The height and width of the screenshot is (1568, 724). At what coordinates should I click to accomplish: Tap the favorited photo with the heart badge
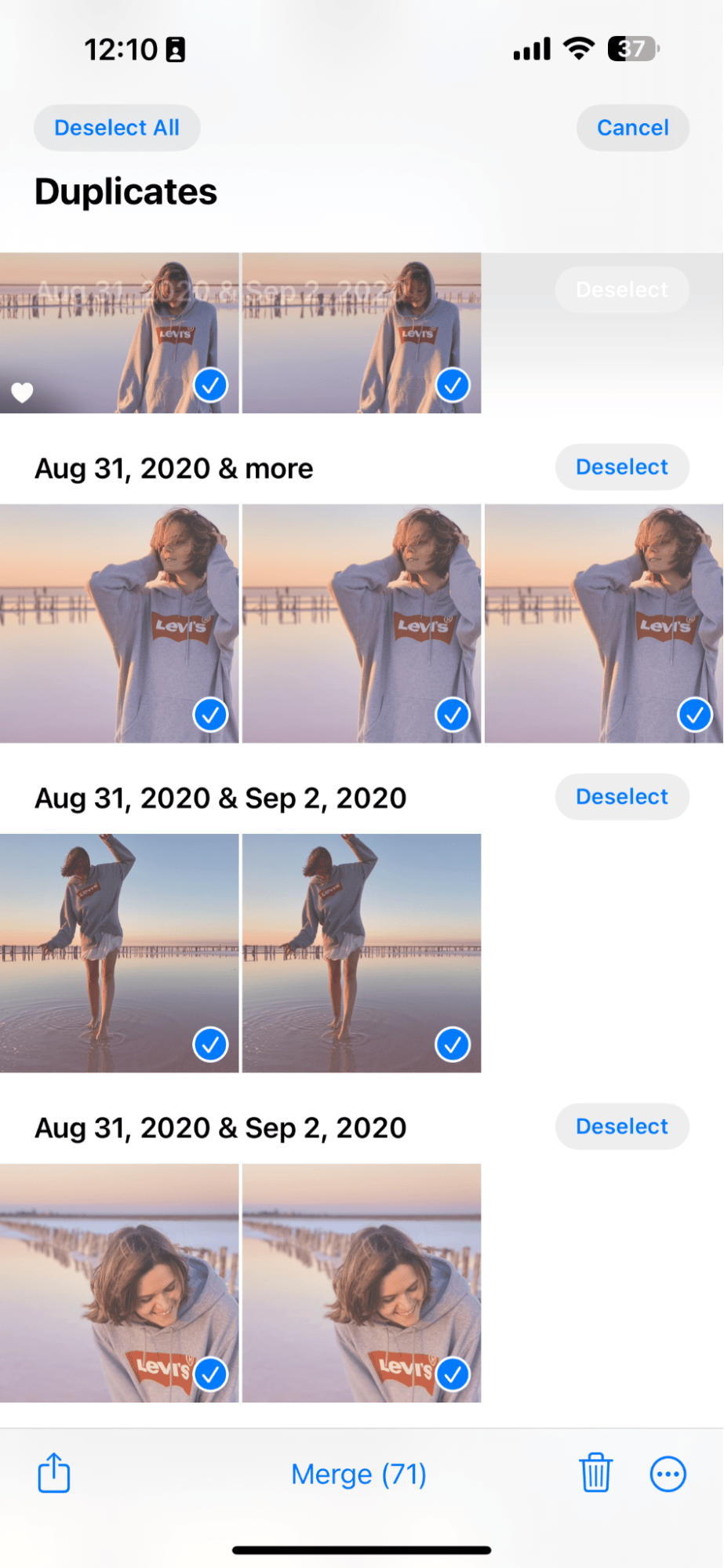pos(119,333)
